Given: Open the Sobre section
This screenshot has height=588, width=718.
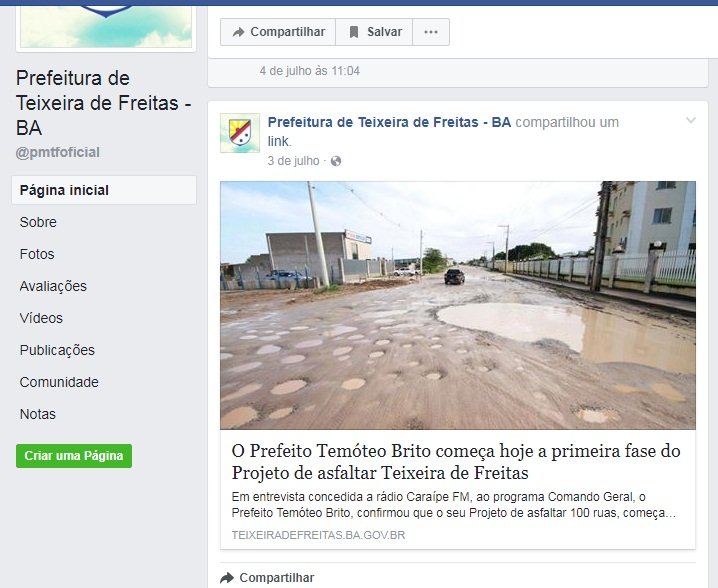Looking at the screenshot, I should 38,222.
